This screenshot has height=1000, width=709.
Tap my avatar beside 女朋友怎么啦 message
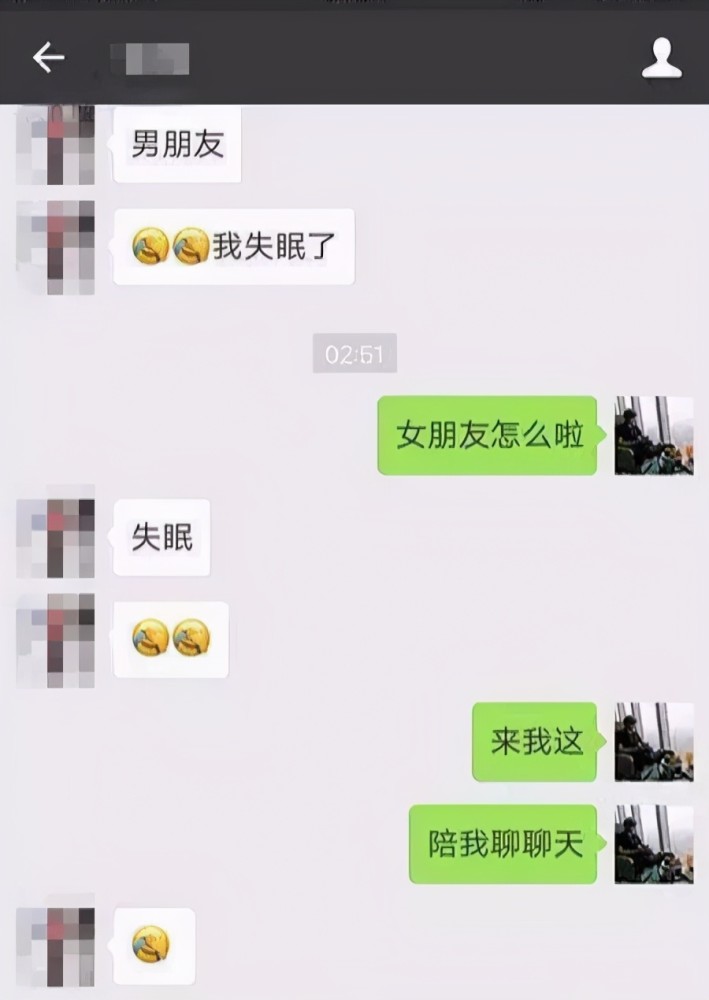[x=653, y=435]
